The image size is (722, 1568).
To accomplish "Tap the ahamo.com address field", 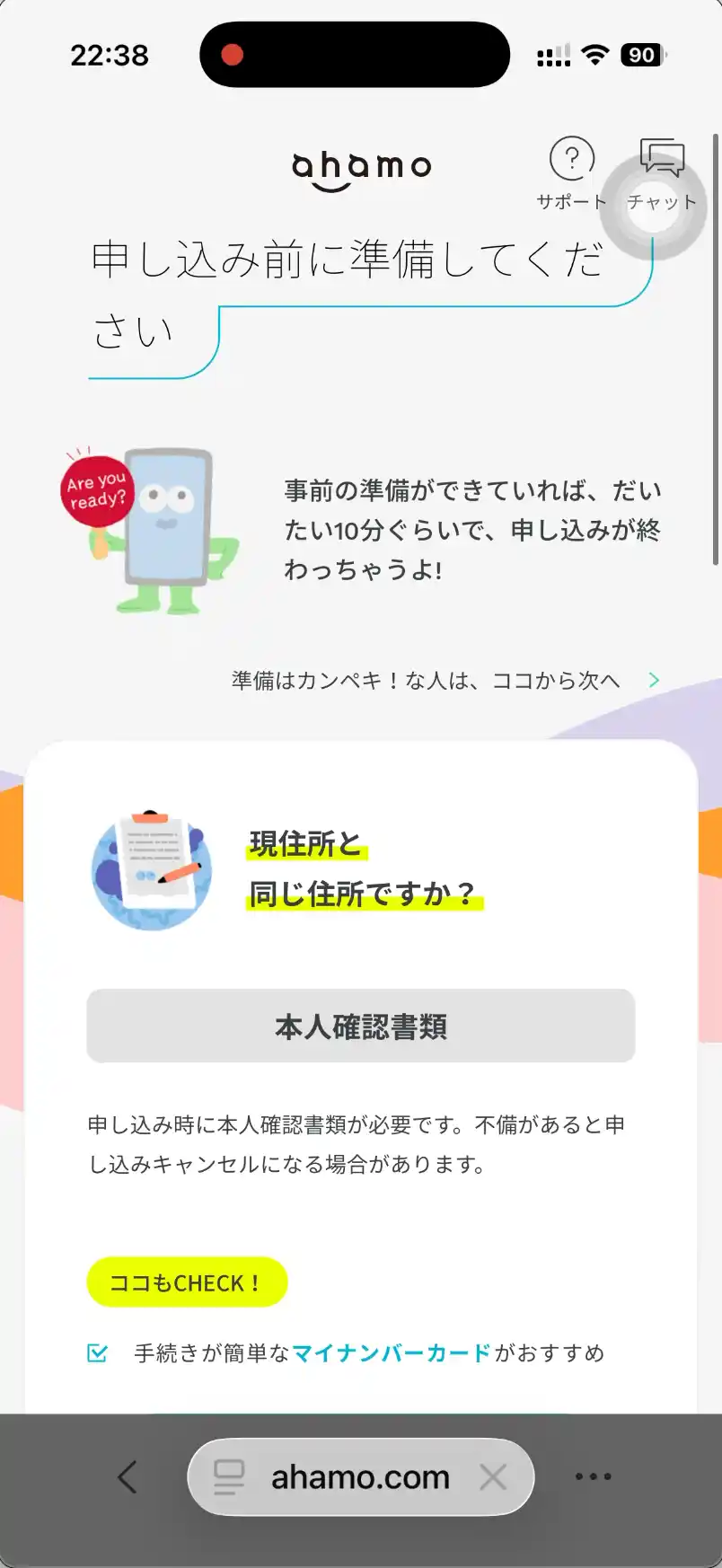I will pos(359,1476).
